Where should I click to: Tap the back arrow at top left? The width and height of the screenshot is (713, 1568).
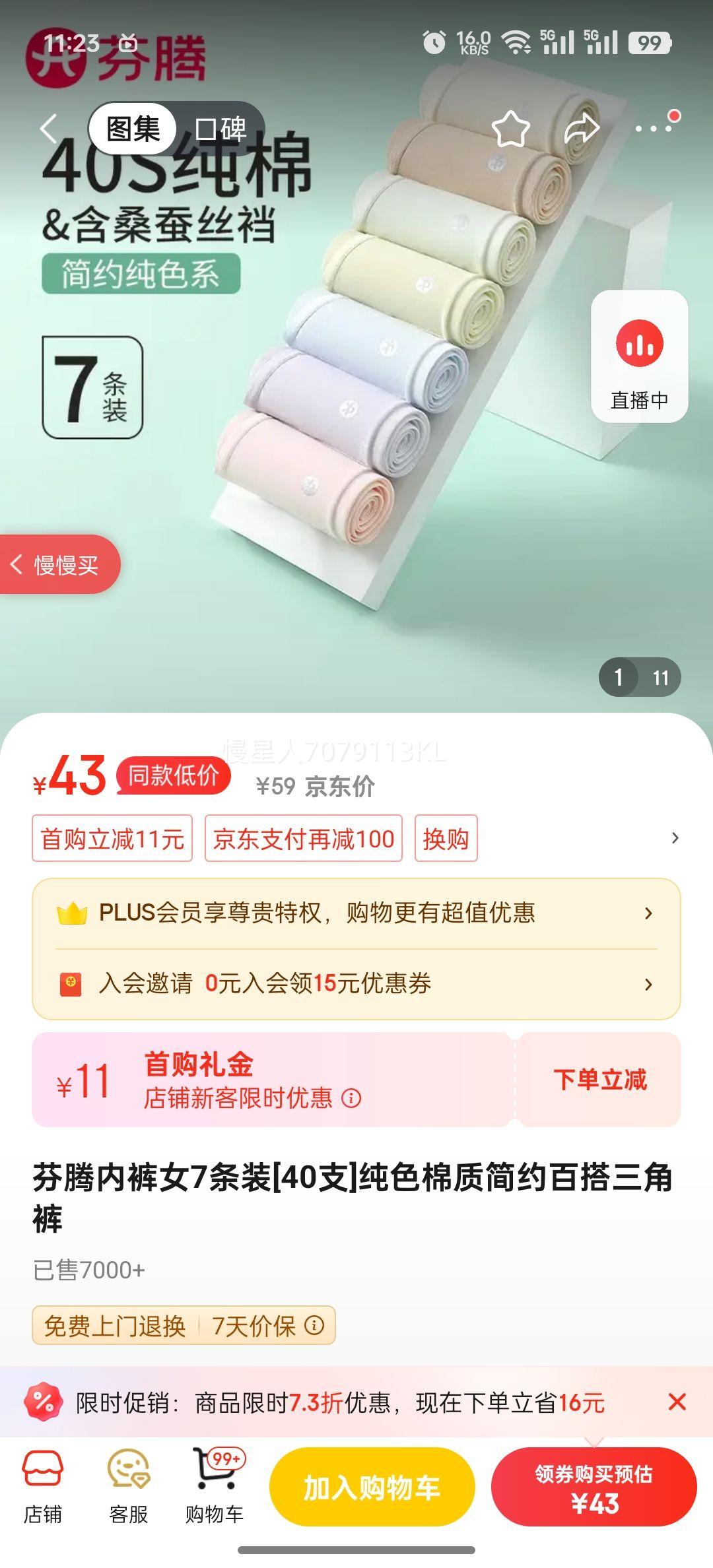(x=48, y=128)
